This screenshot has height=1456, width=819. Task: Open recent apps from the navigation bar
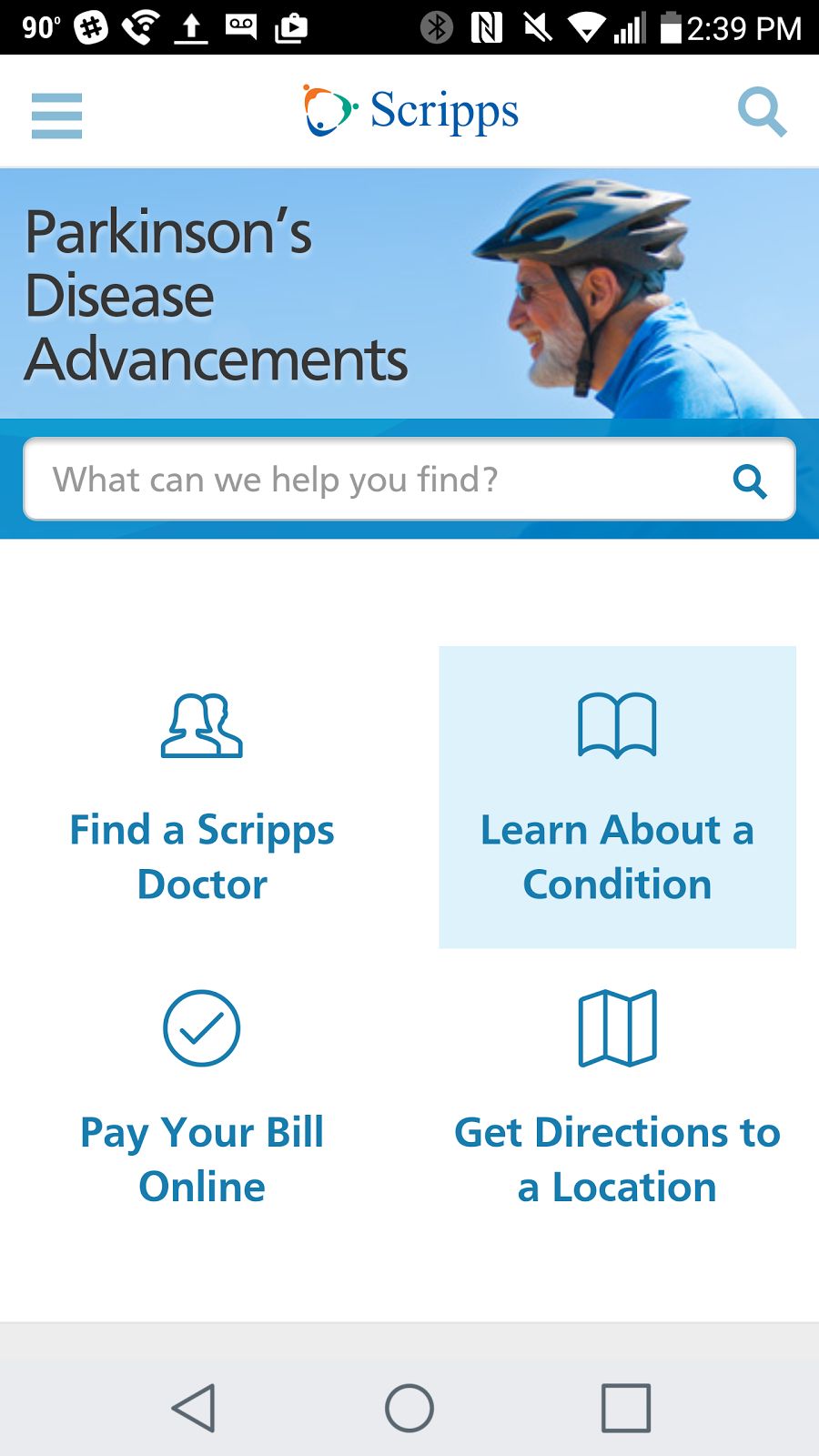point(626,1408)
